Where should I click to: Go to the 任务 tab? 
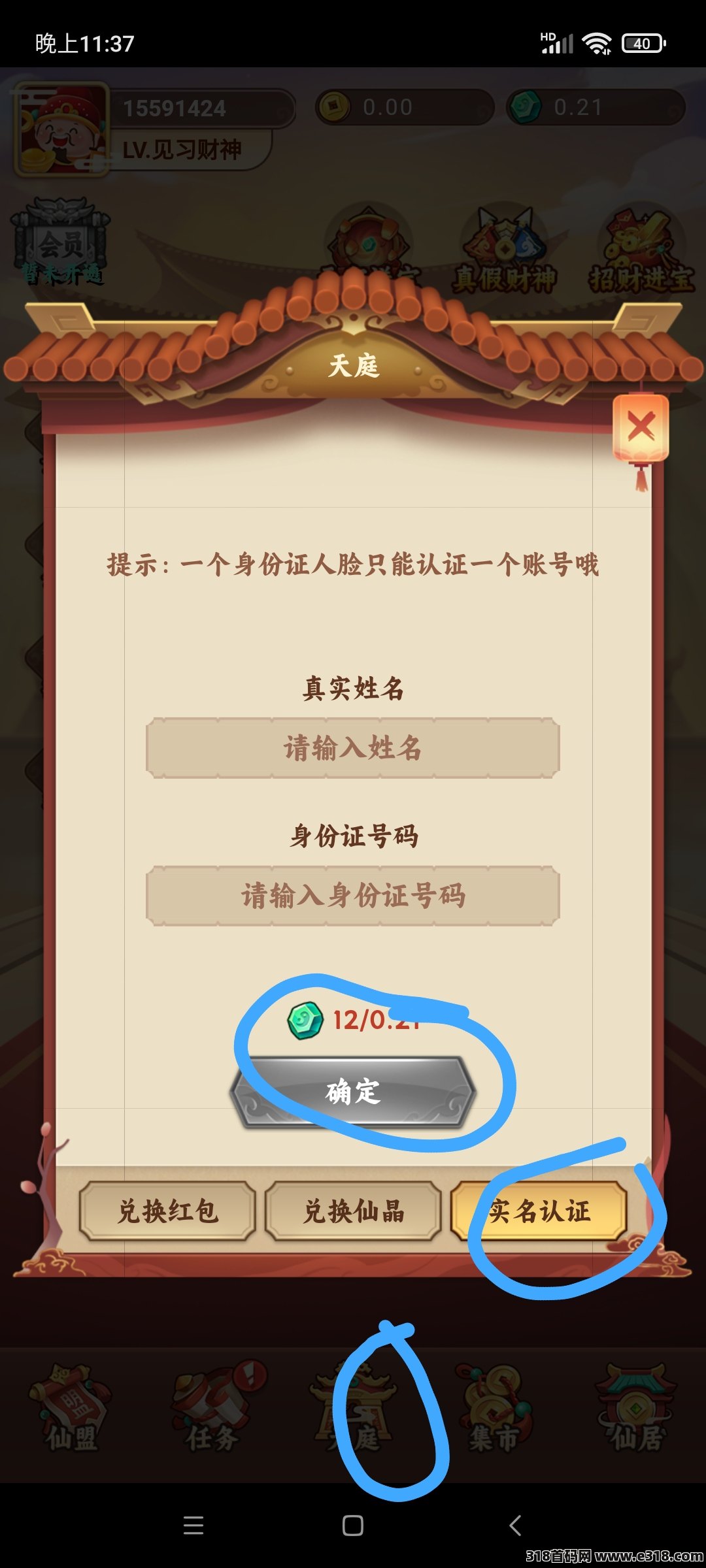[212, 1411]
